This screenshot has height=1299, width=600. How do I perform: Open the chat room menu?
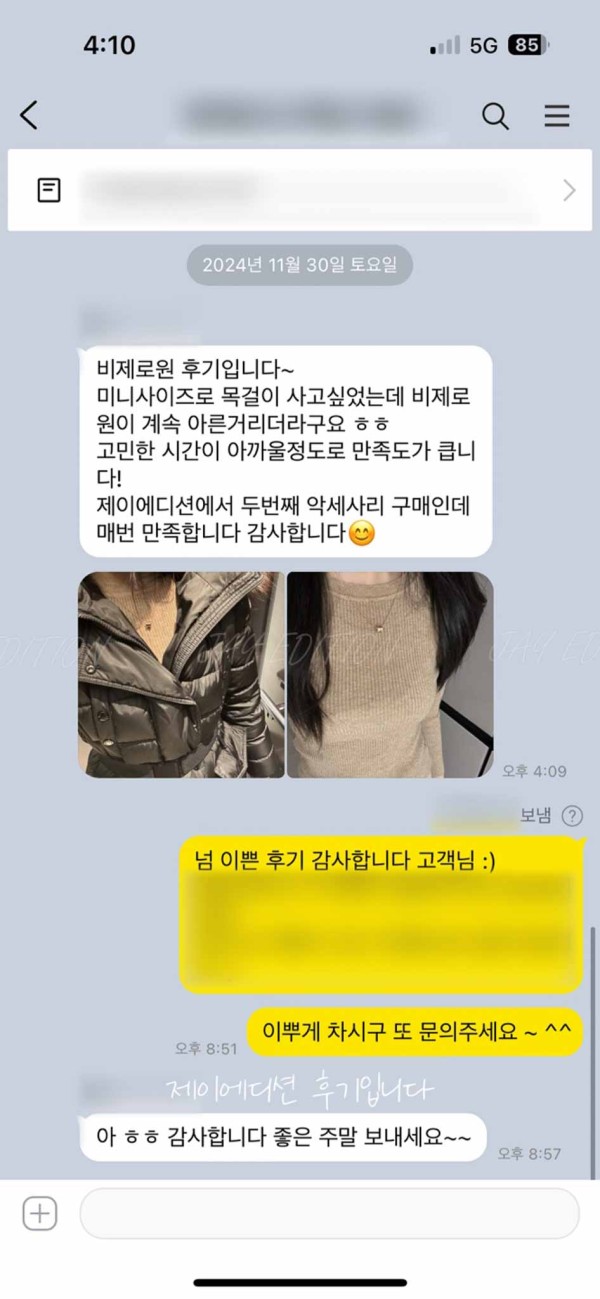[557, 116]
